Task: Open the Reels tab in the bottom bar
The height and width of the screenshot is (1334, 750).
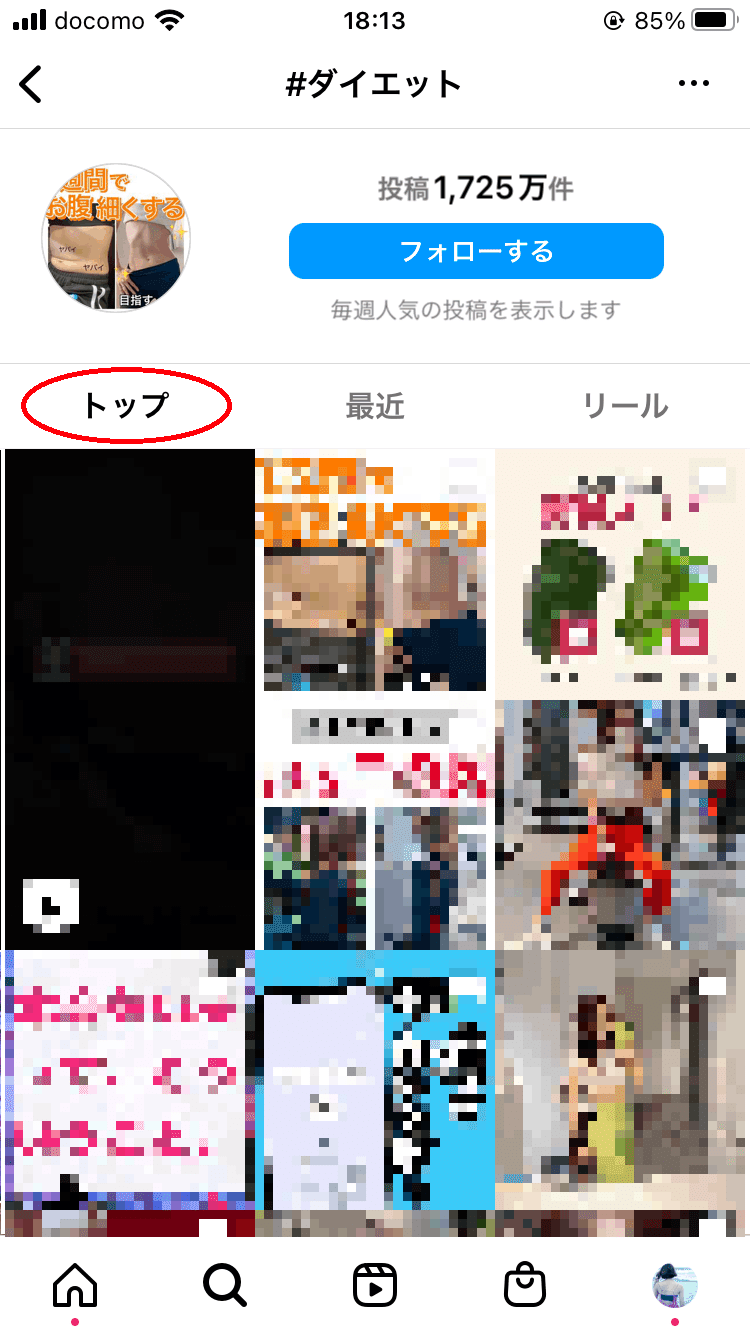Action: pos(375,1283)
